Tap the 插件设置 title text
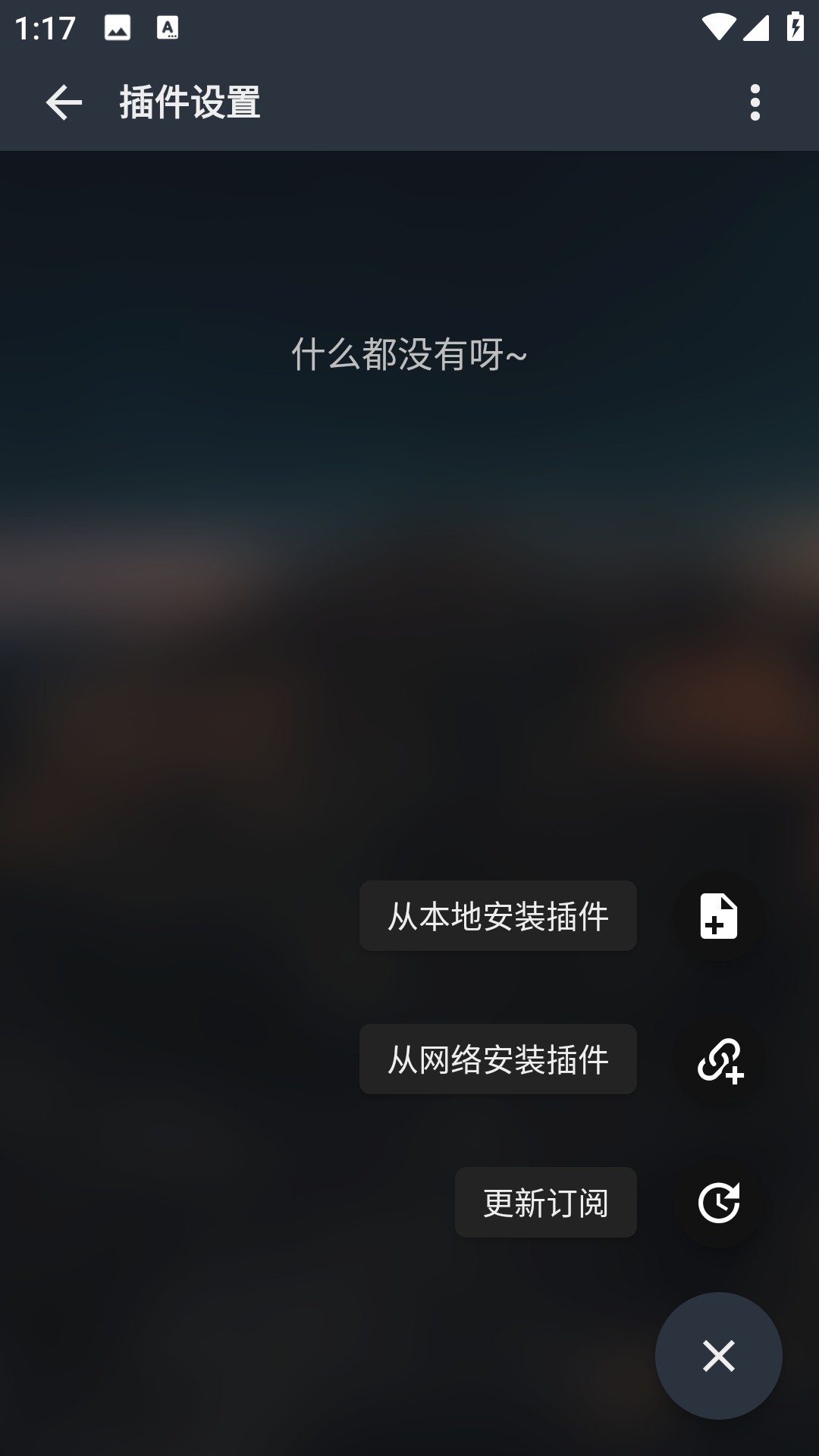Image resolution: width=819 pixels, height=1456 pixels. click(x=190, y=103)
